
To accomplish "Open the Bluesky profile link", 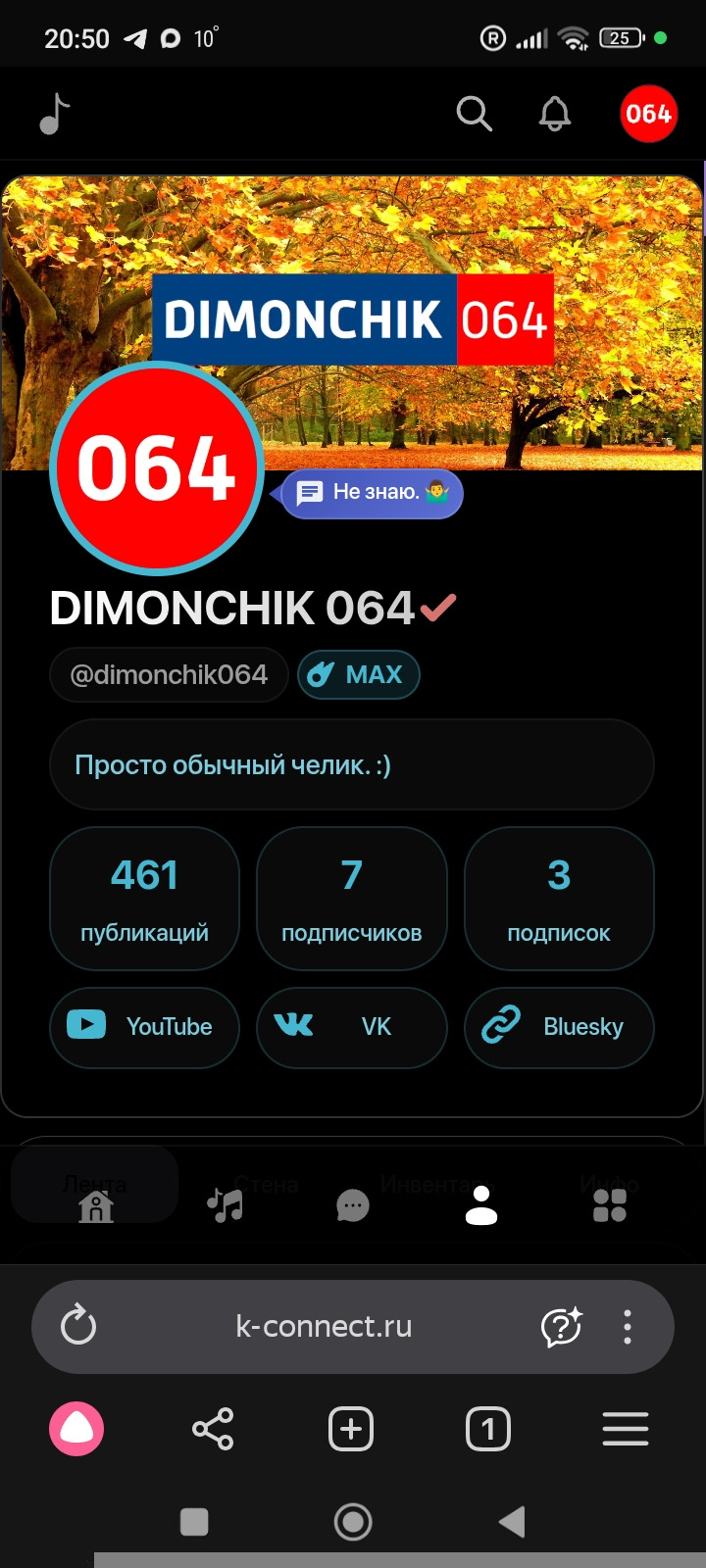I will (x=558, y=1027).
